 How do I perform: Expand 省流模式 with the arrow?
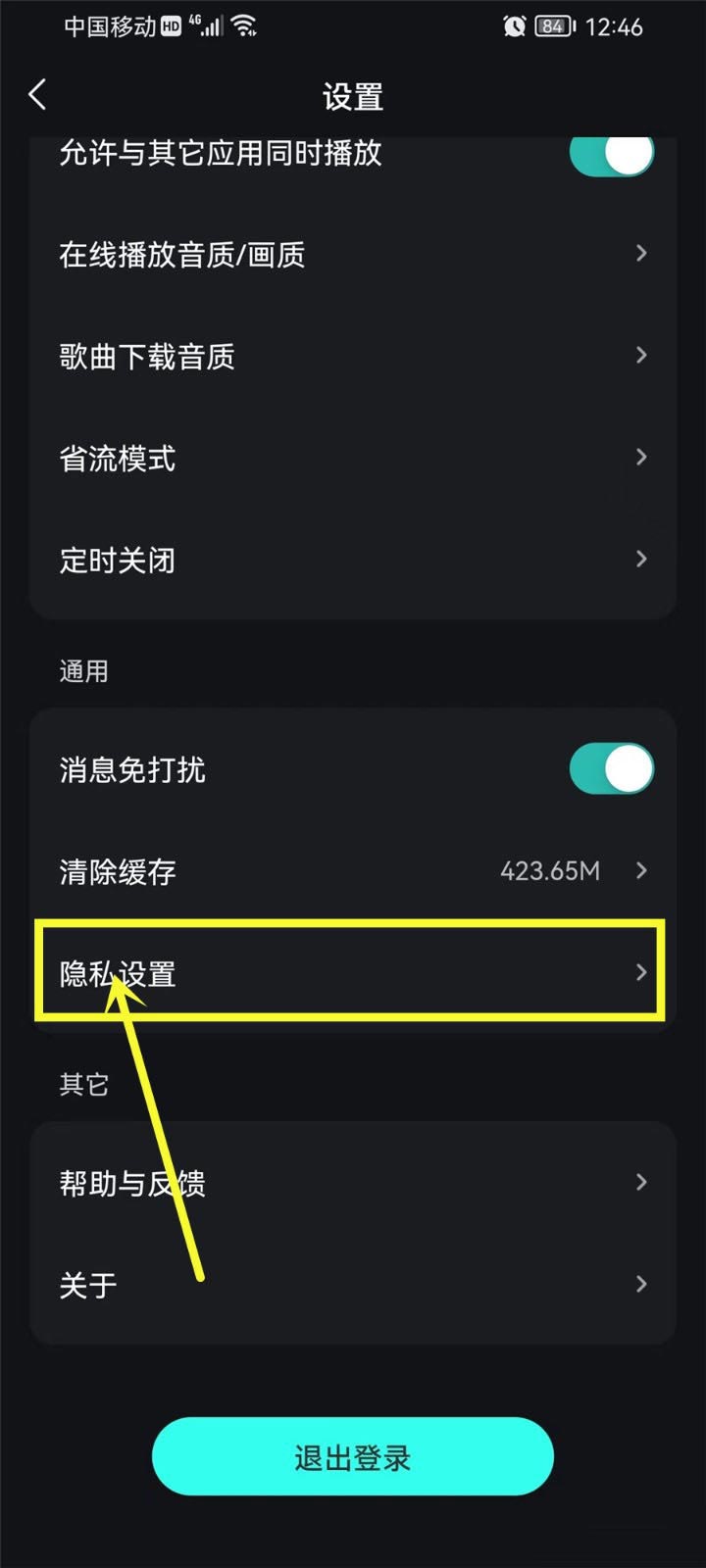[641, 457]
